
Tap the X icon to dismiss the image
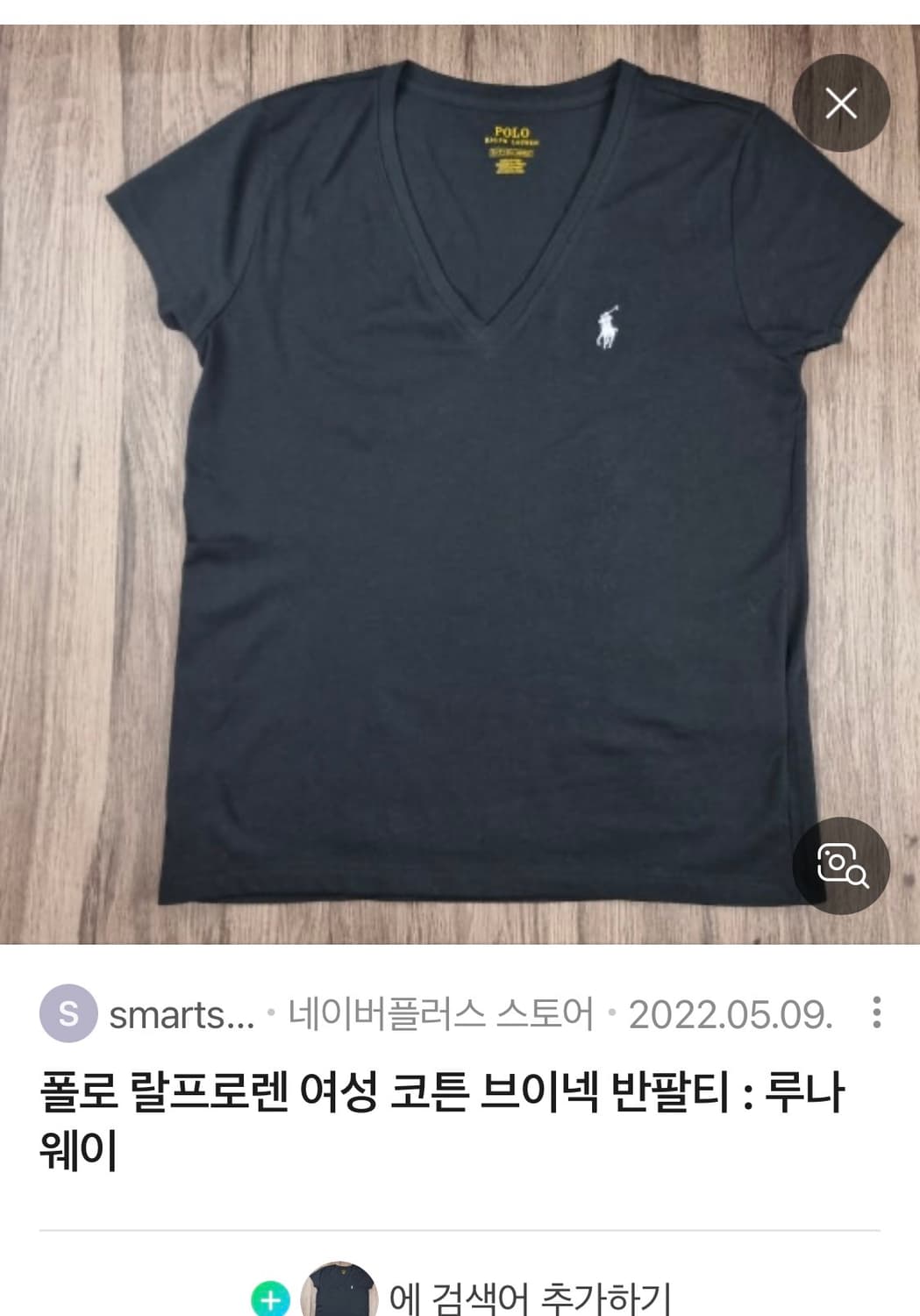[x=841, y=103]
